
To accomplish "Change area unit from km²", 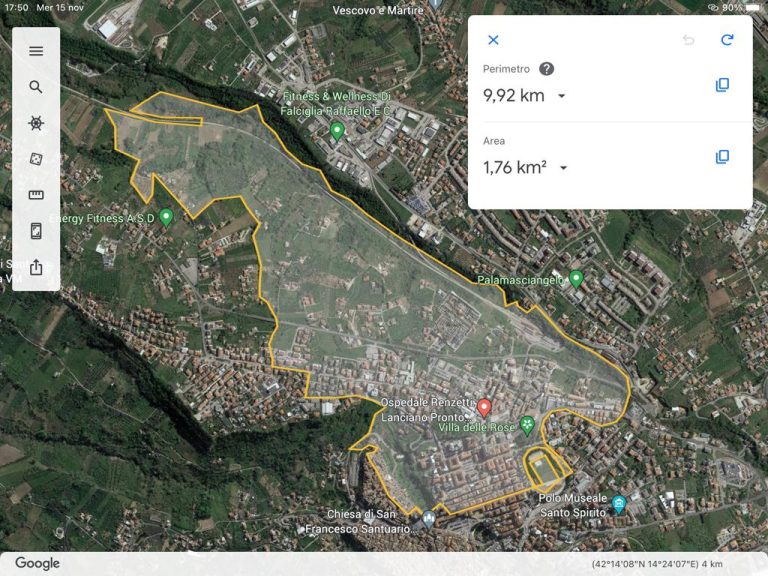I will click(x=563, y=168).
